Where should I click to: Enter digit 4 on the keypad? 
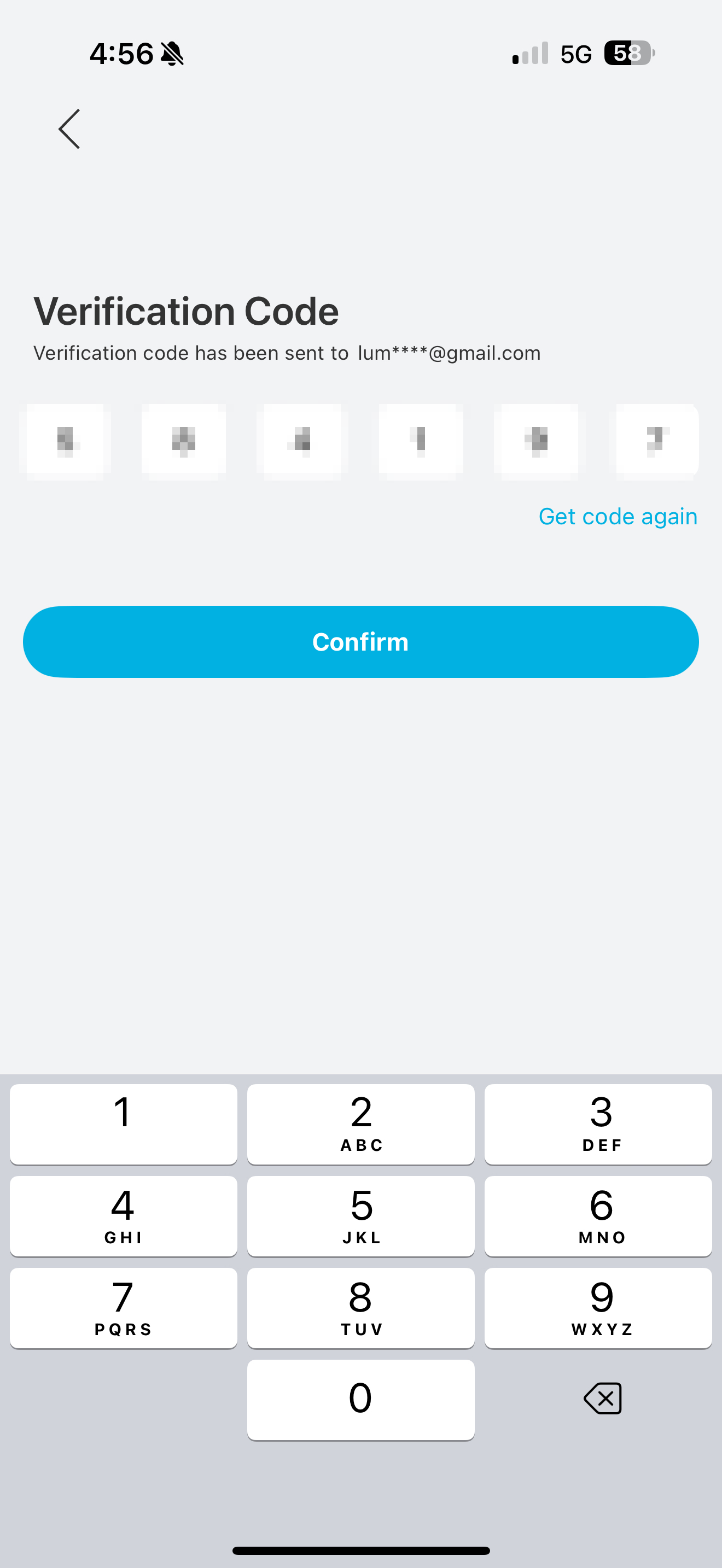tap(123, 1215)
